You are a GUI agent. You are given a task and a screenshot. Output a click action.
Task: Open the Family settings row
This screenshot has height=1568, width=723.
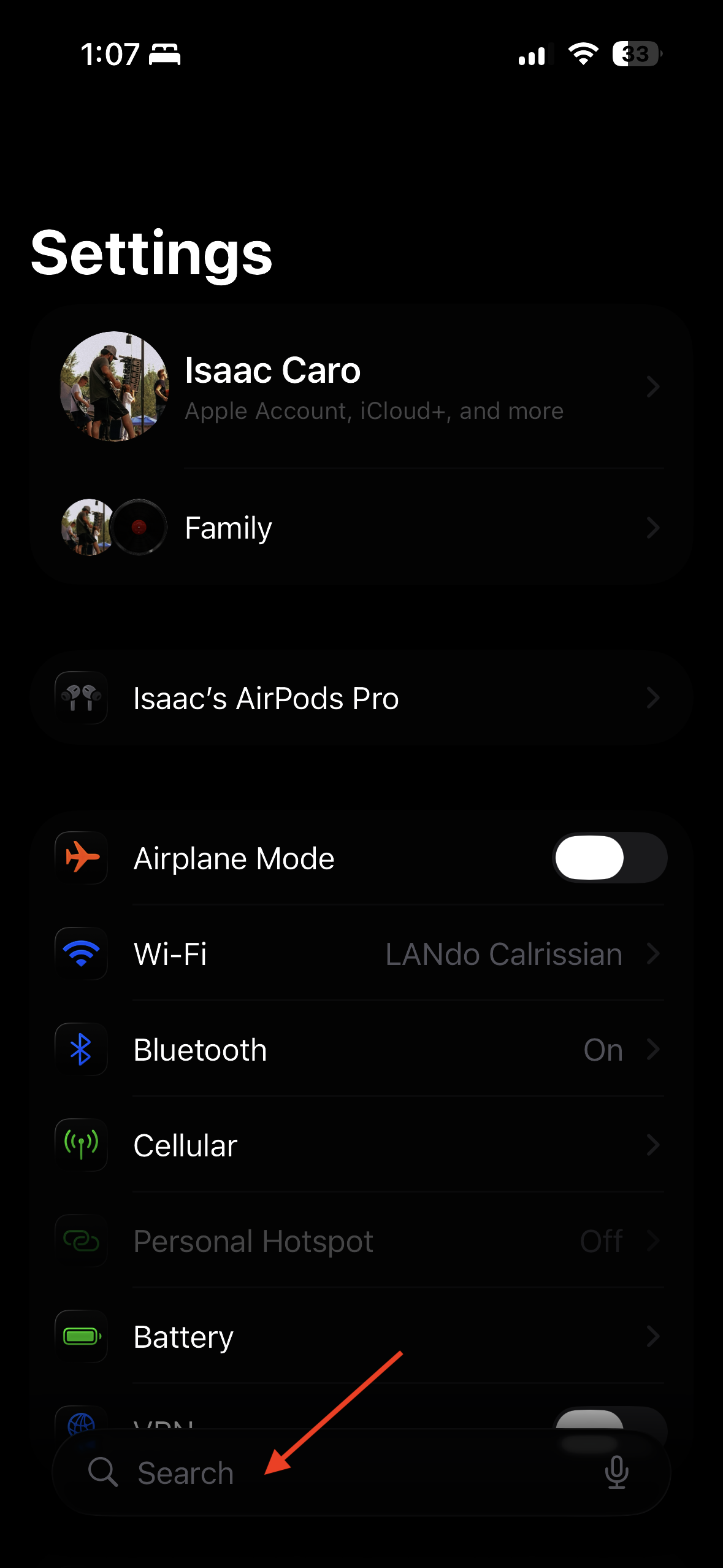tap(362, 528)
